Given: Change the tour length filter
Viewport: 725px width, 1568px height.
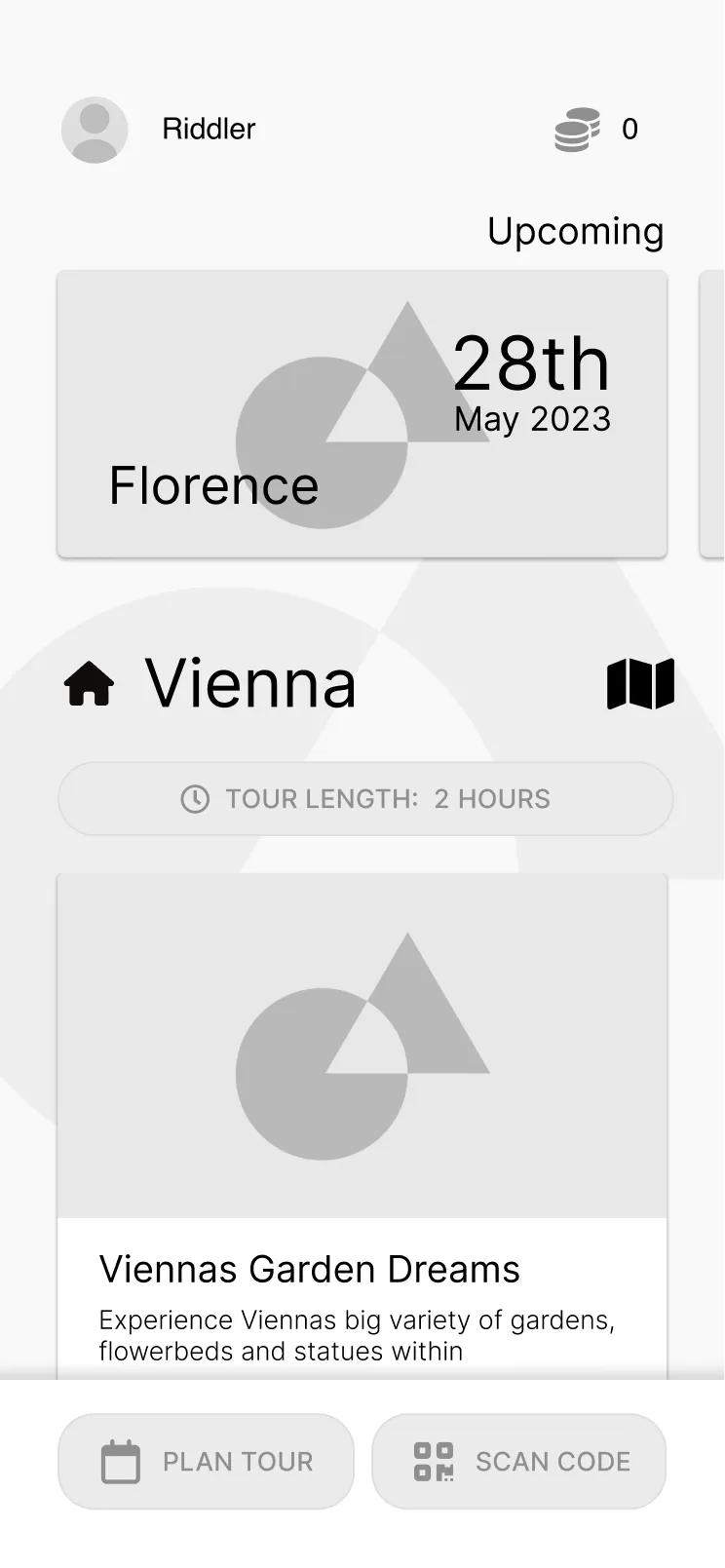Looking at the screenshot, I should click(365, 799).
